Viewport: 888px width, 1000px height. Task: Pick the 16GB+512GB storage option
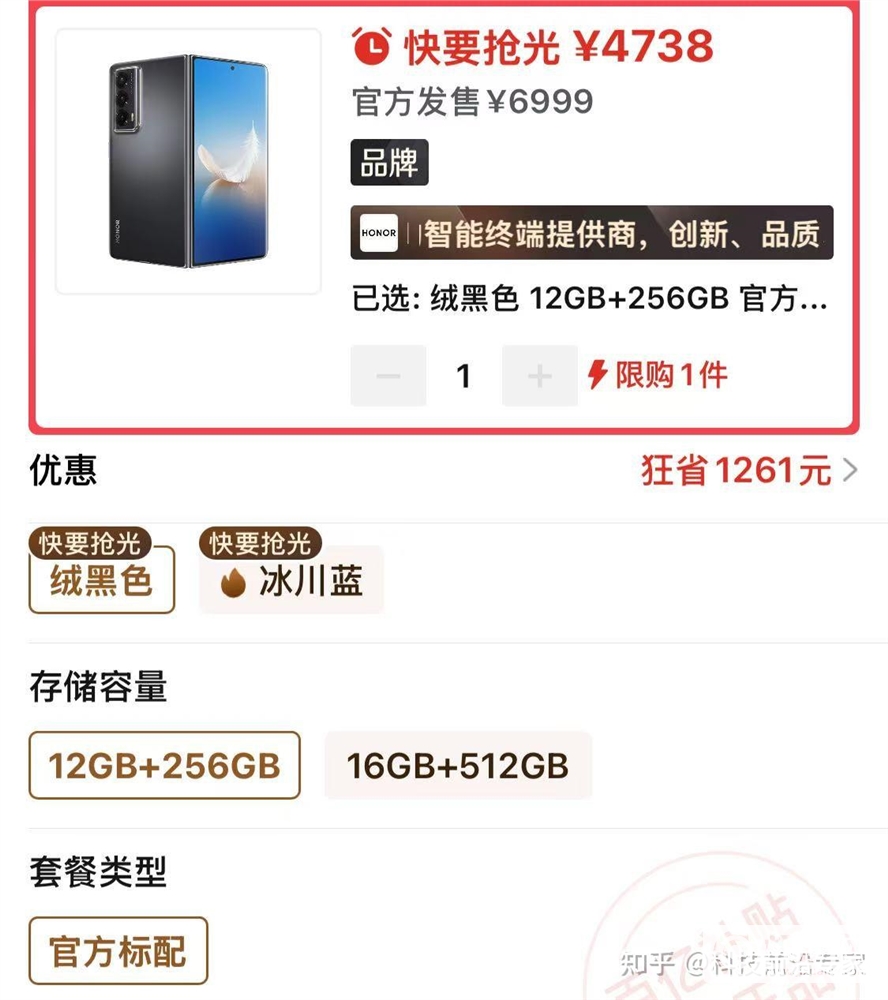[457, 766]
